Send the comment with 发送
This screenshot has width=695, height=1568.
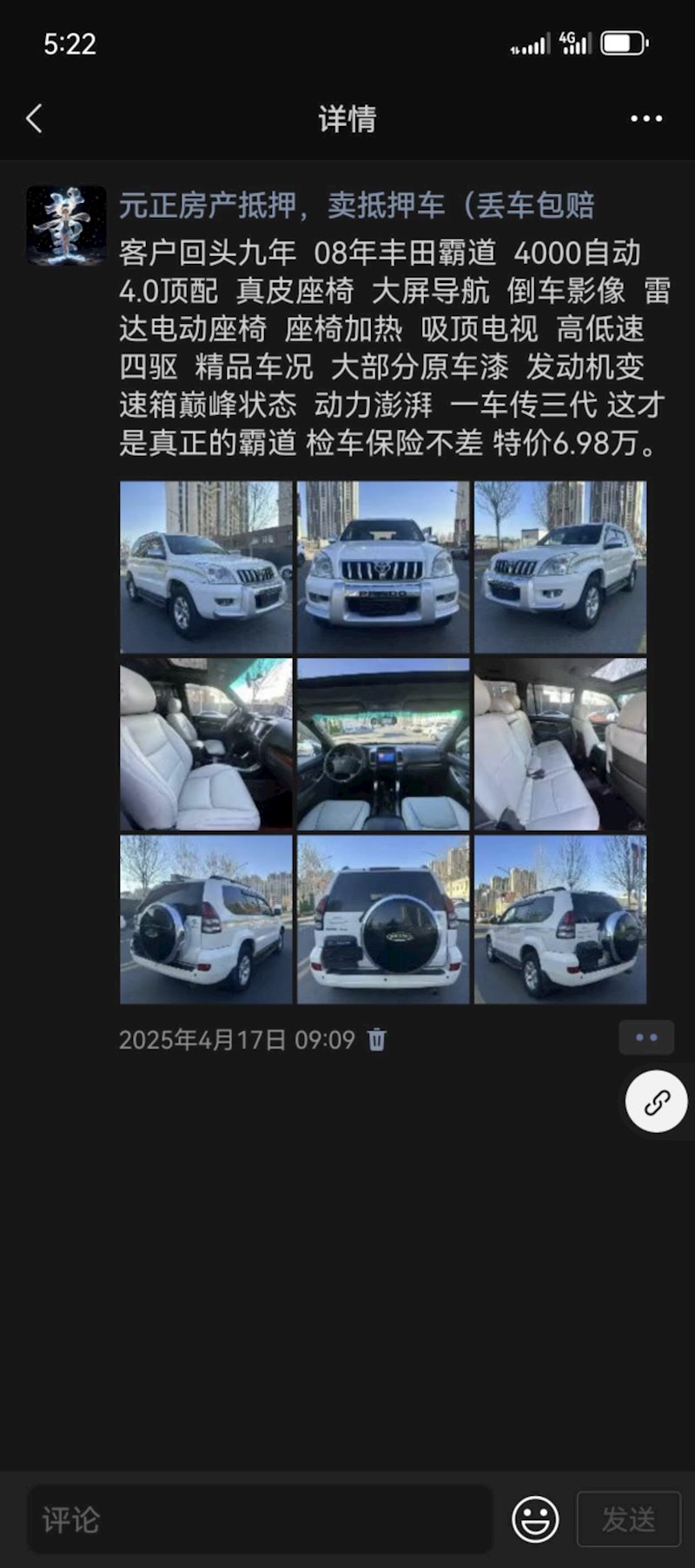(x=629, y=1519)
